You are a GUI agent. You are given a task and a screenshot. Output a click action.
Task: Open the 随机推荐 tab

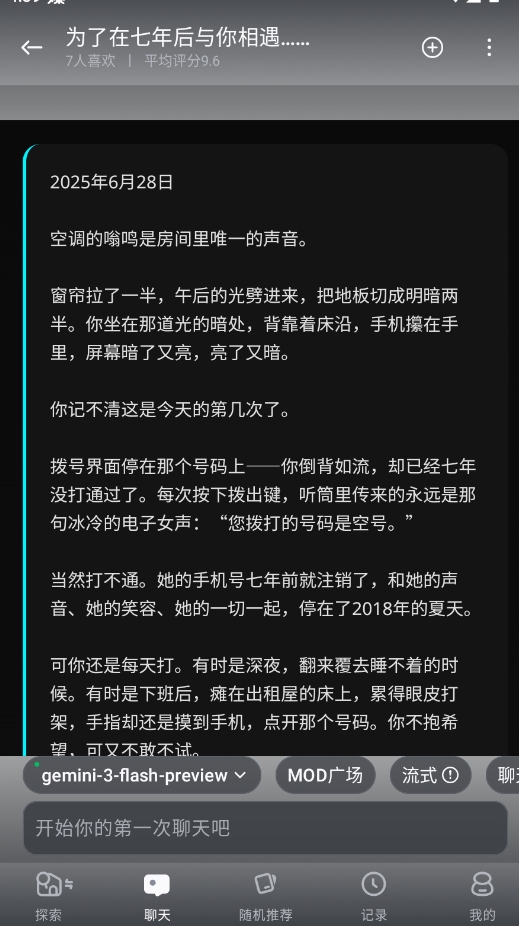[265, 896]
